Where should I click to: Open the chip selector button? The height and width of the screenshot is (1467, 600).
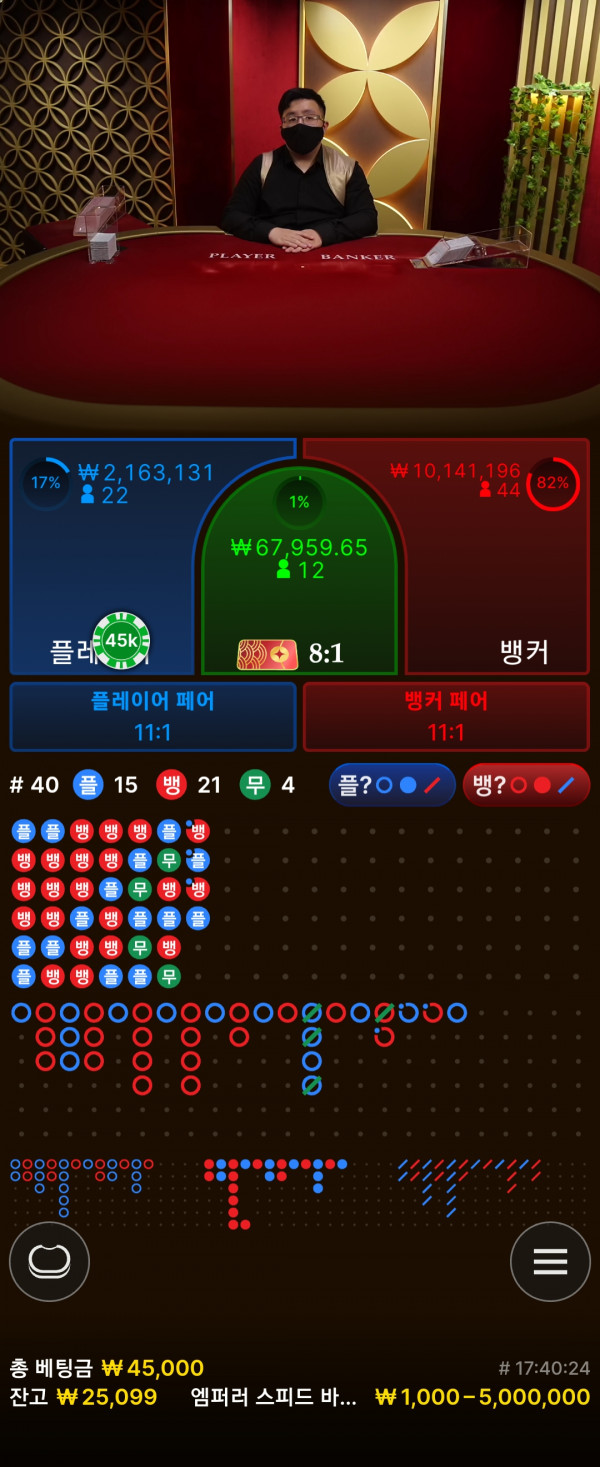click(49, 1261)
